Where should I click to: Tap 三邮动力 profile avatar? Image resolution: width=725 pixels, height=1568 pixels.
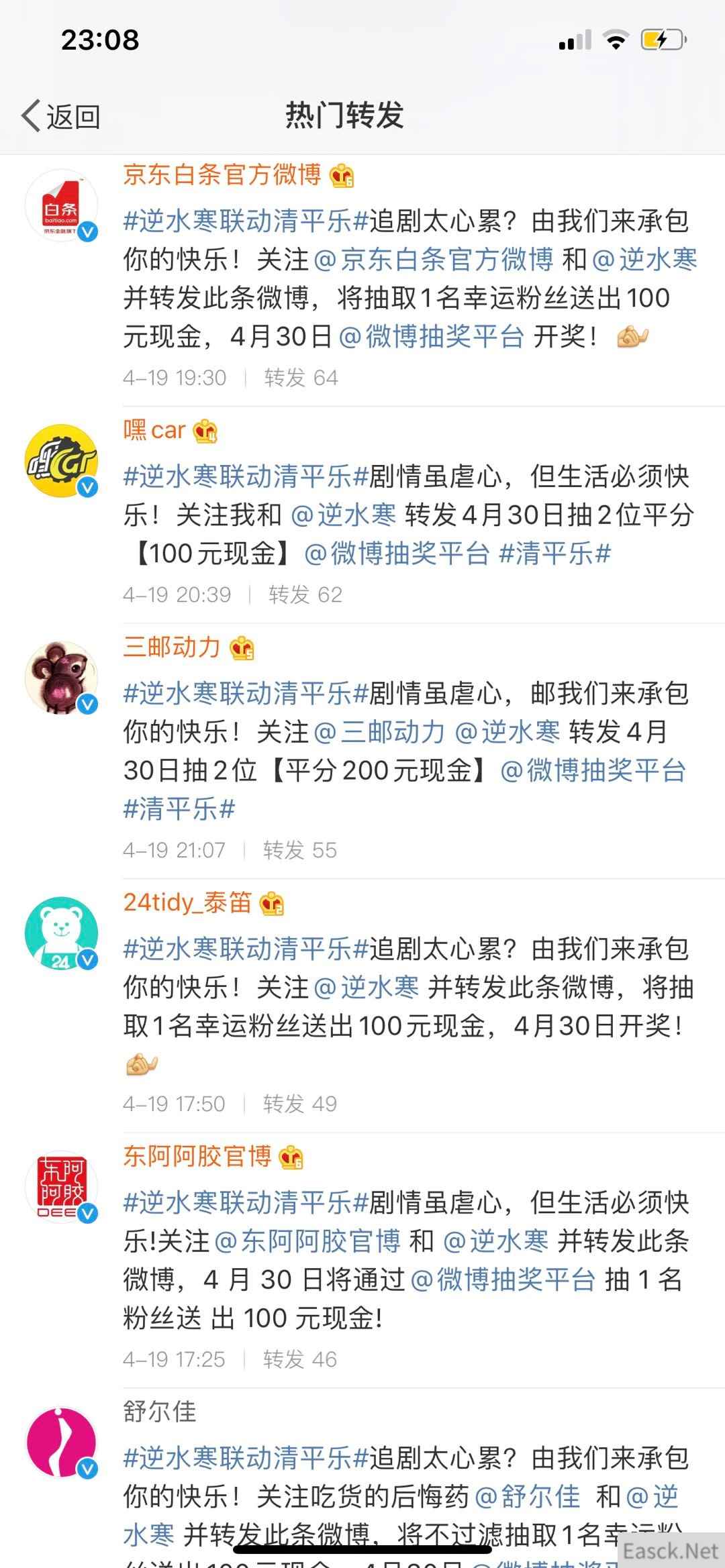coord(61,678)
